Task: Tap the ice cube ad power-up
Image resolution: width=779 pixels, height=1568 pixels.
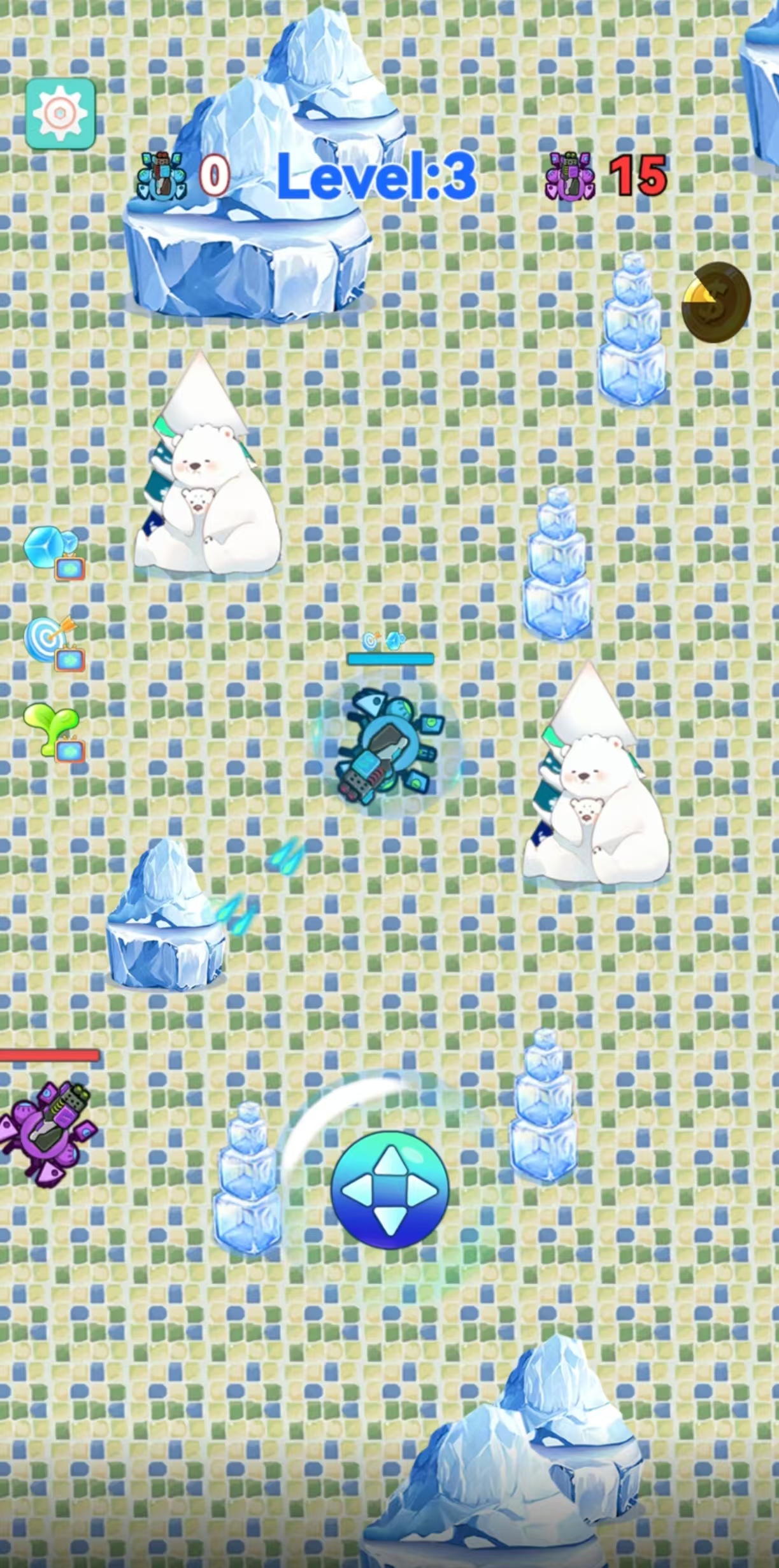Action: (54, 552)
